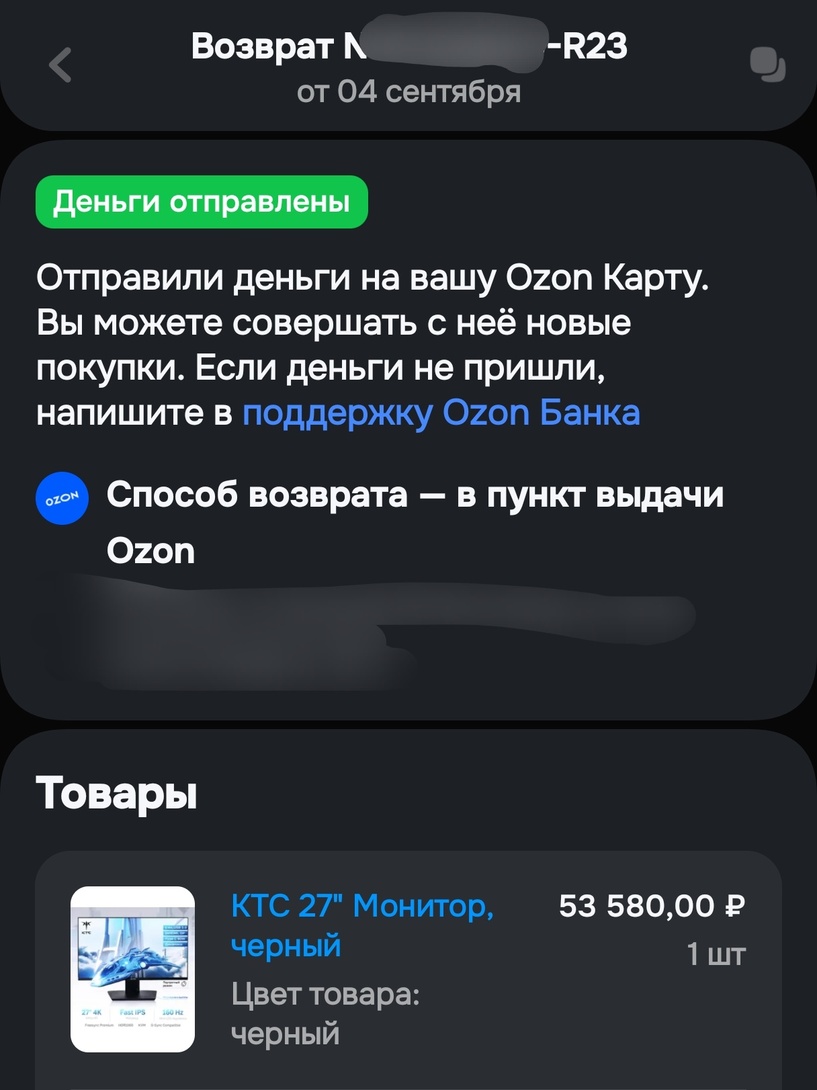Tap the green Деньги отправлены status badge
Viewport: 817px width, 1090px height.
(200, 201)
